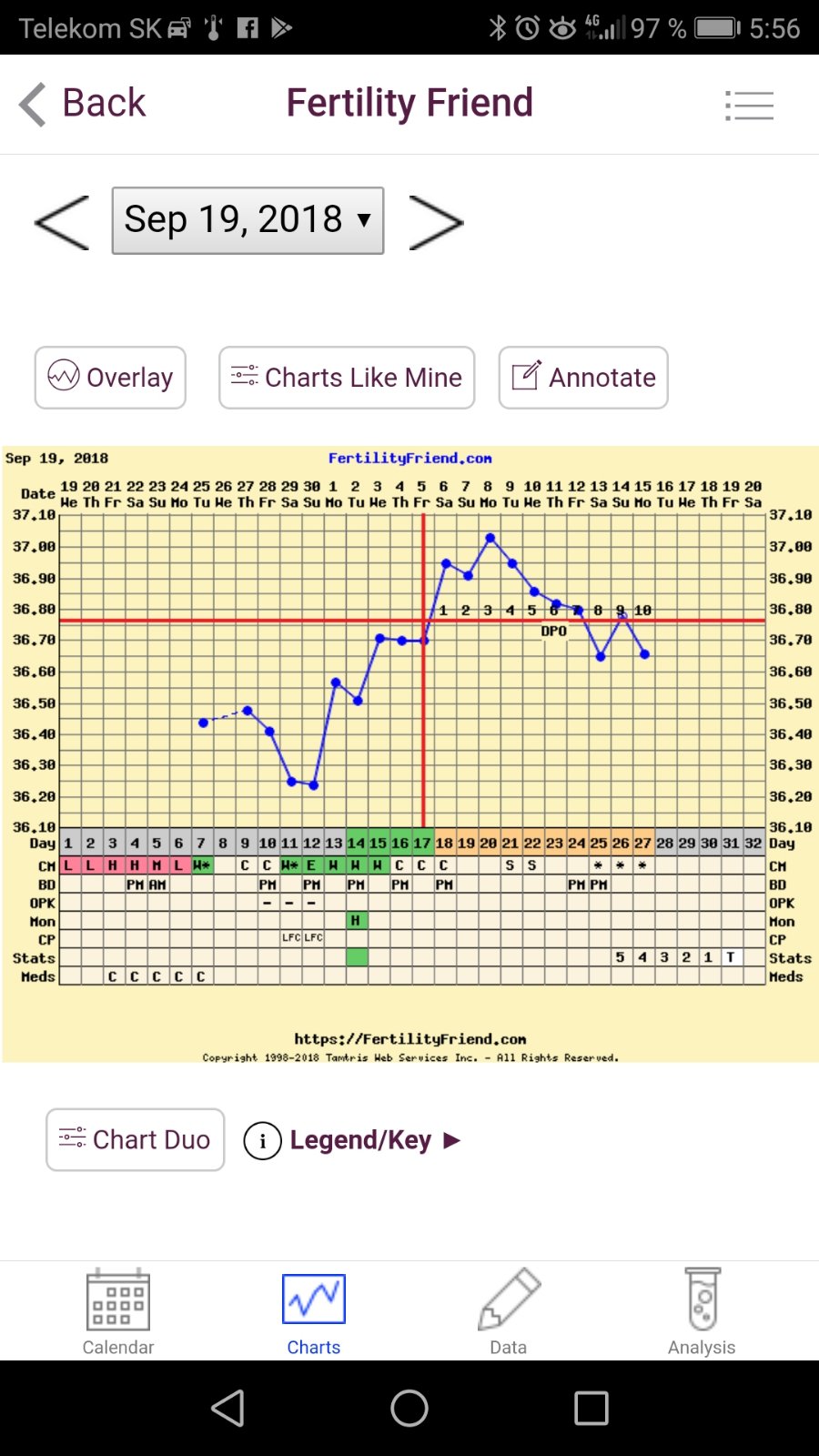Go to the previous chart cycle

pyautogui.click(x=62, y=222)
